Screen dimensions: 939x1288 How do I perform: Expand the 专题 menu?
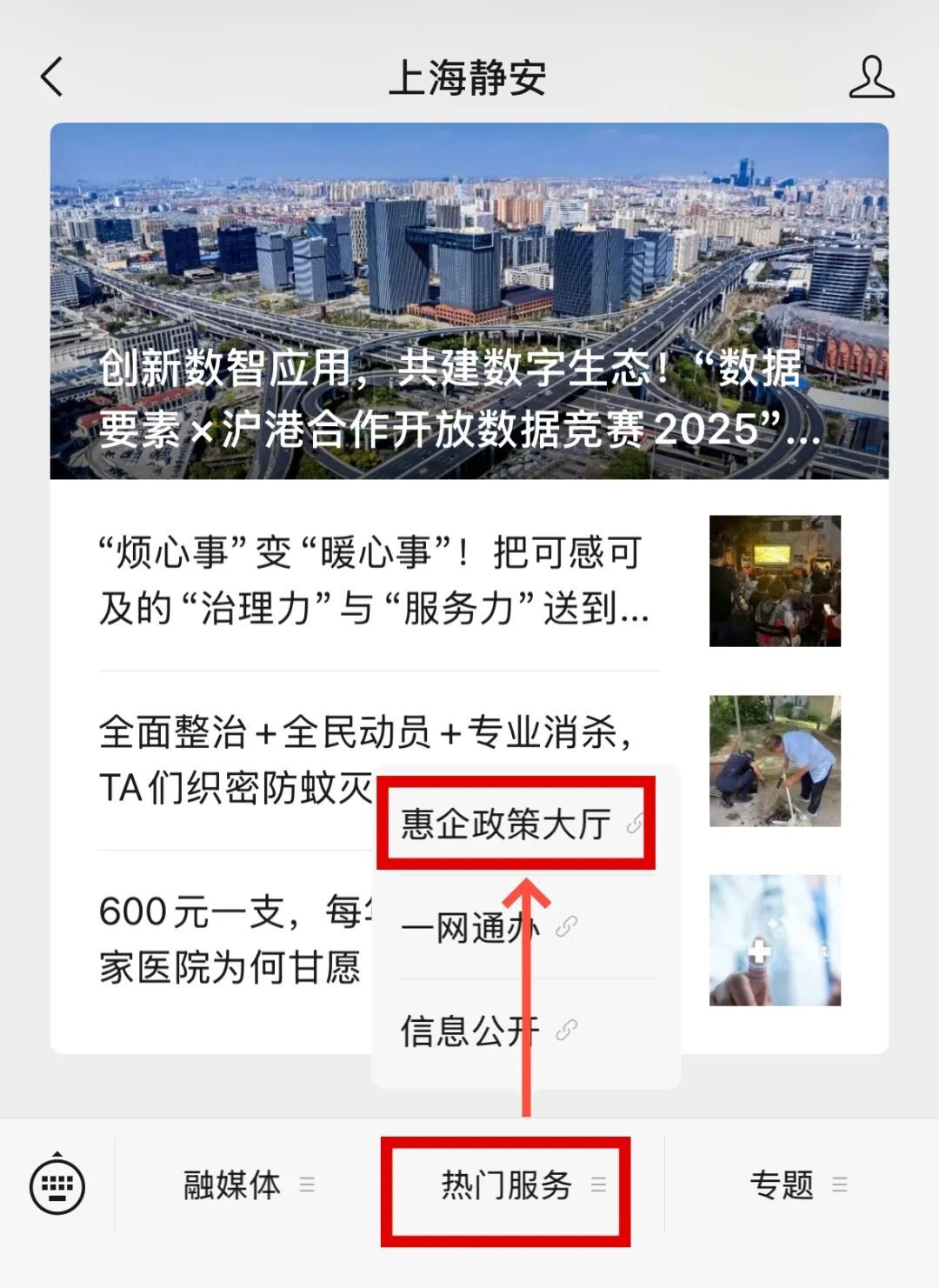click(796, 1185)
